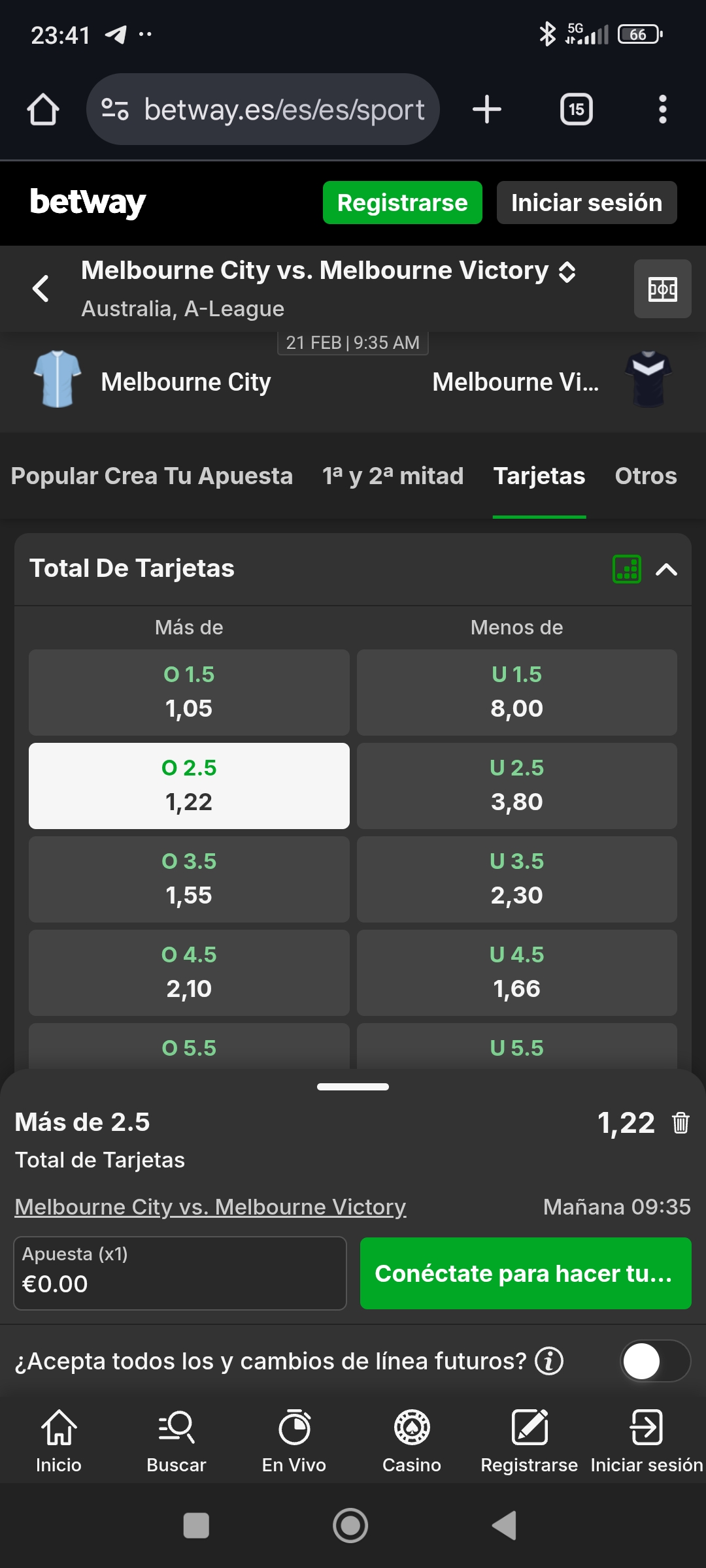Switch to 1ª y 2ª mitad tab
706x1568 pixels.
tap(393, 476)
